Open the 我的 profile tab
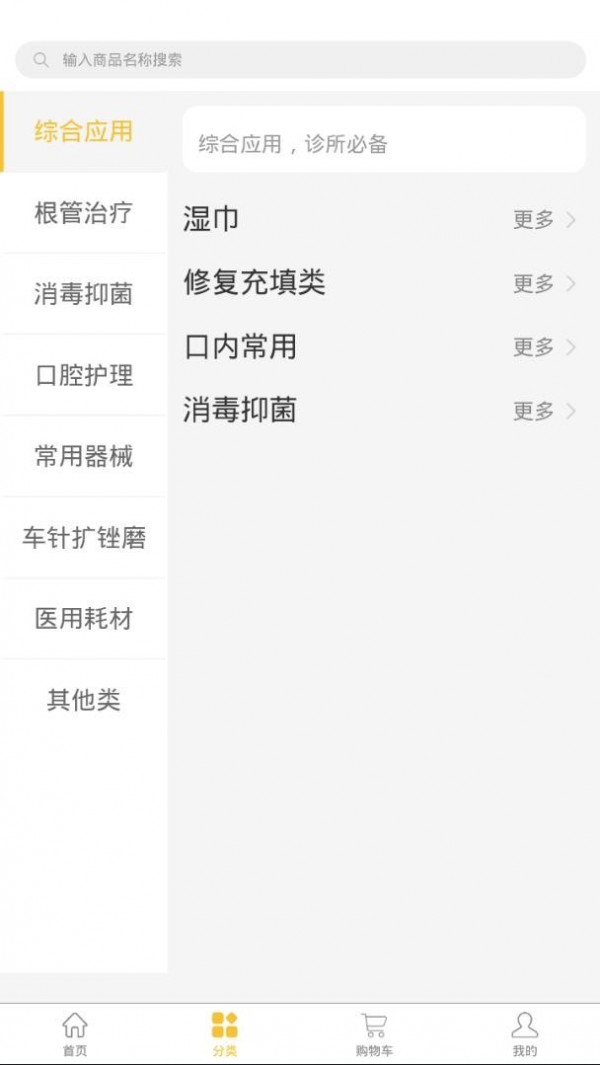The height and width of the screenshot is (1065, 600). coord(524,1034)
